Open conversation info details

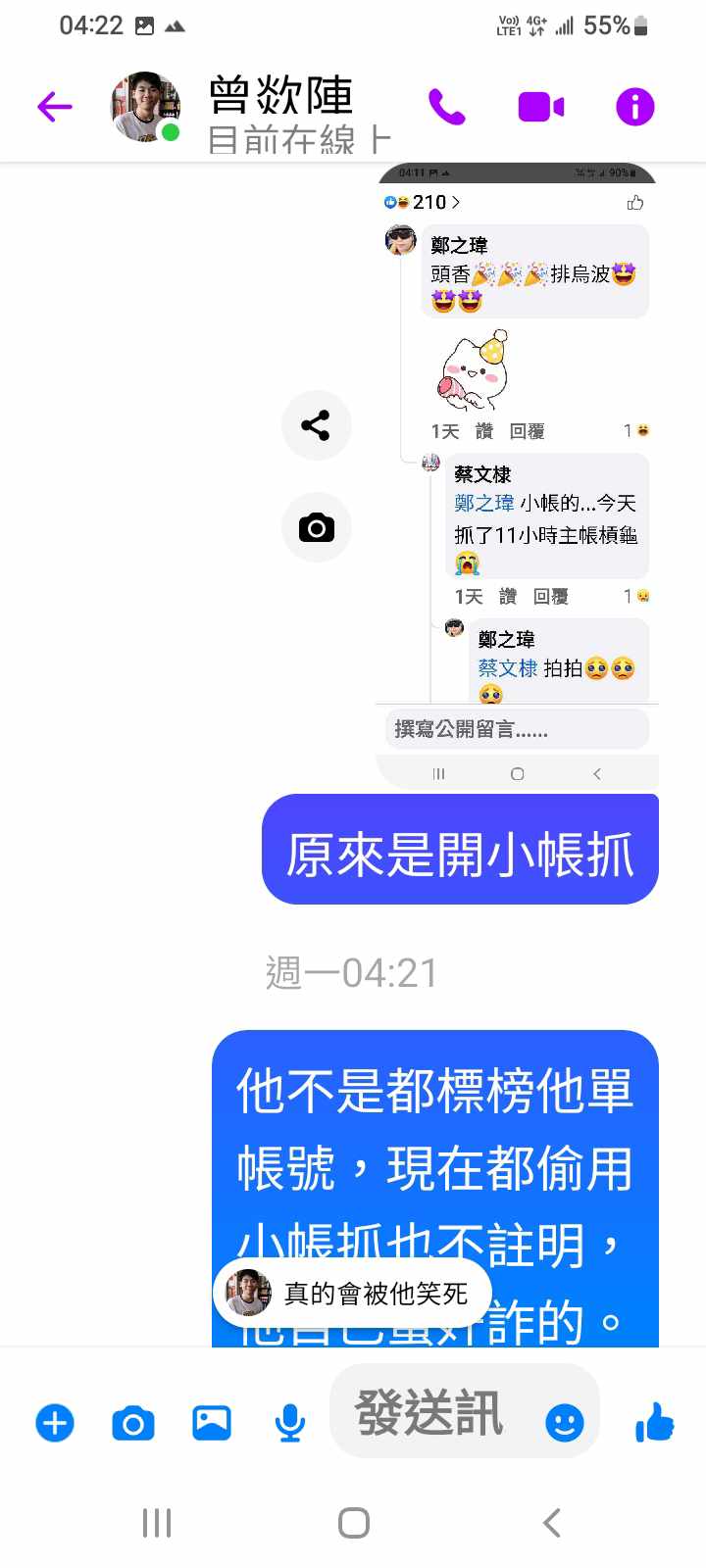tap(634, 107)
